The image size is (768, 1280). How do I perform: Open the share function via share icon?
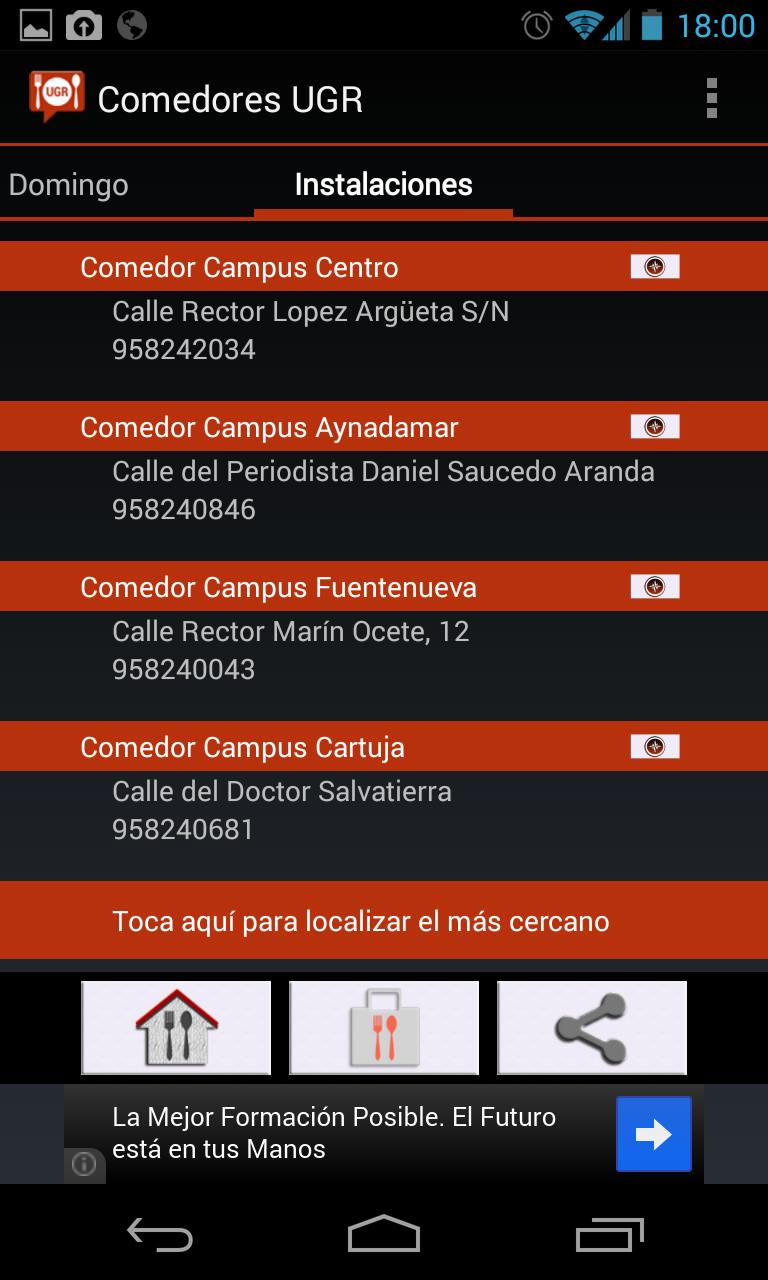click(x=592, y=1027)
